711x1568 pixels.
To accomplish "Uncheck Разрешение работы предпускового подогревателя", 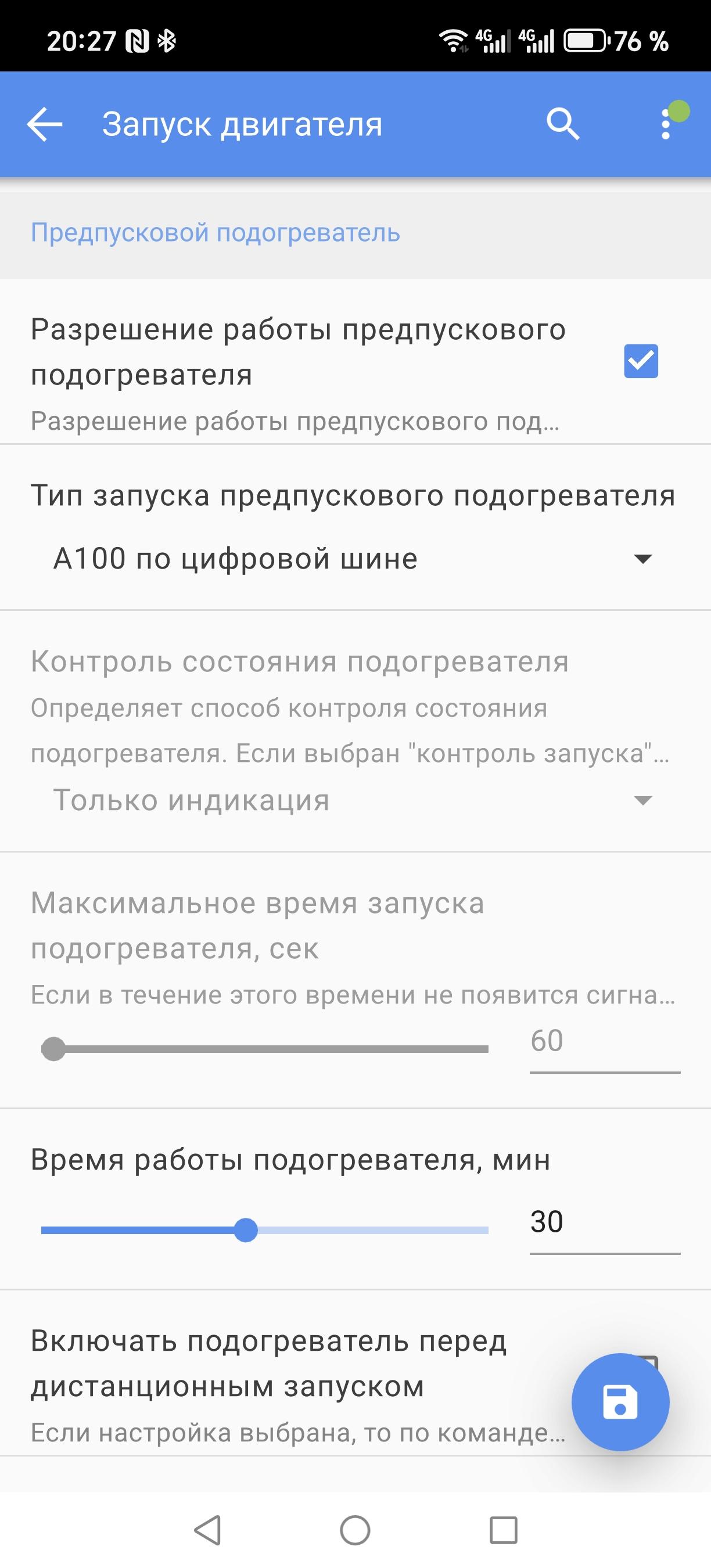I will point(640,361).
